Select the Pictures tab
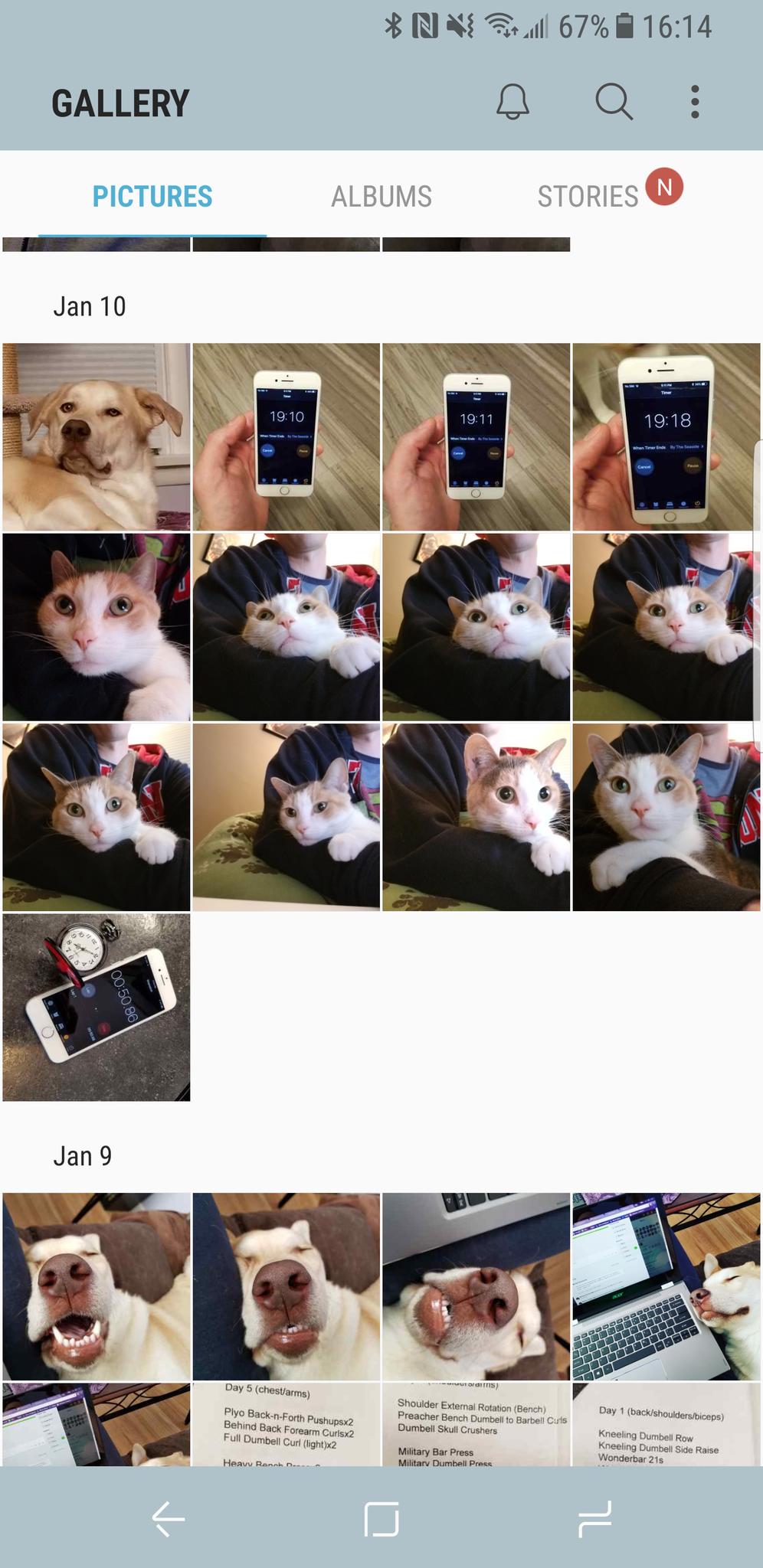Screen dimensions: 763x1568 point(152,197)
